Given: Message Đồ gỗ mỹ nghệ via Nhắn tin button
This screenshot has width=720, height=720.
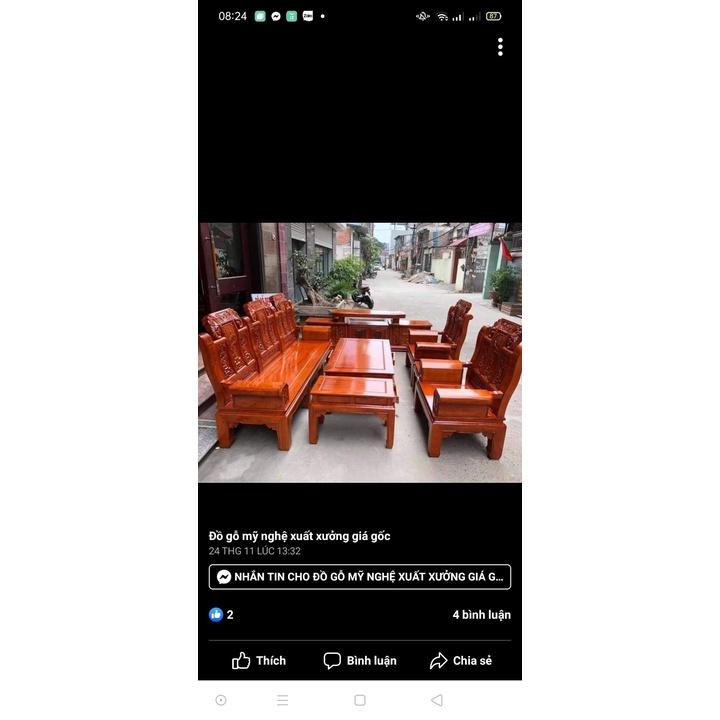Looking at the screenshot, I should click(x=360, y=577).
